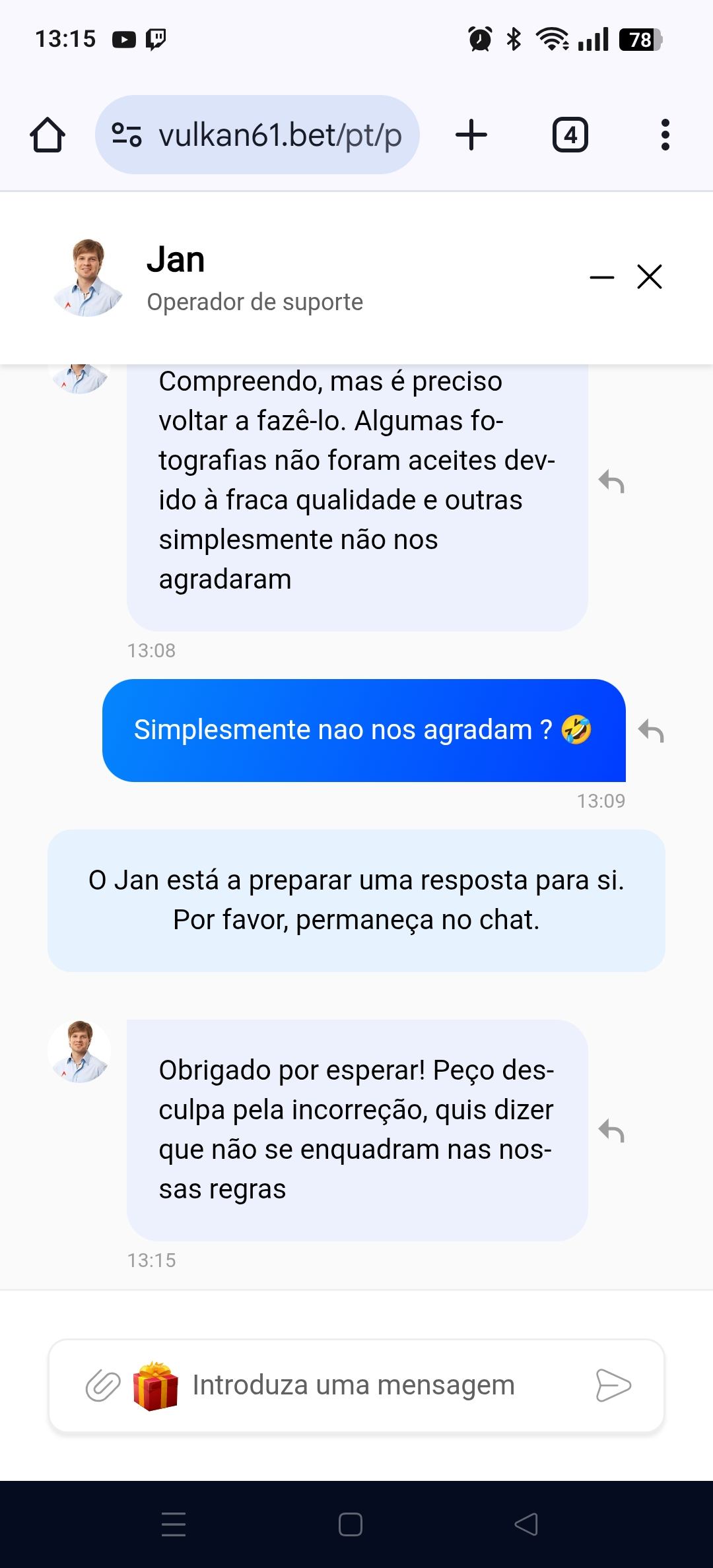Attach a file with the paperclip icon

click(x=103, y=1385)
